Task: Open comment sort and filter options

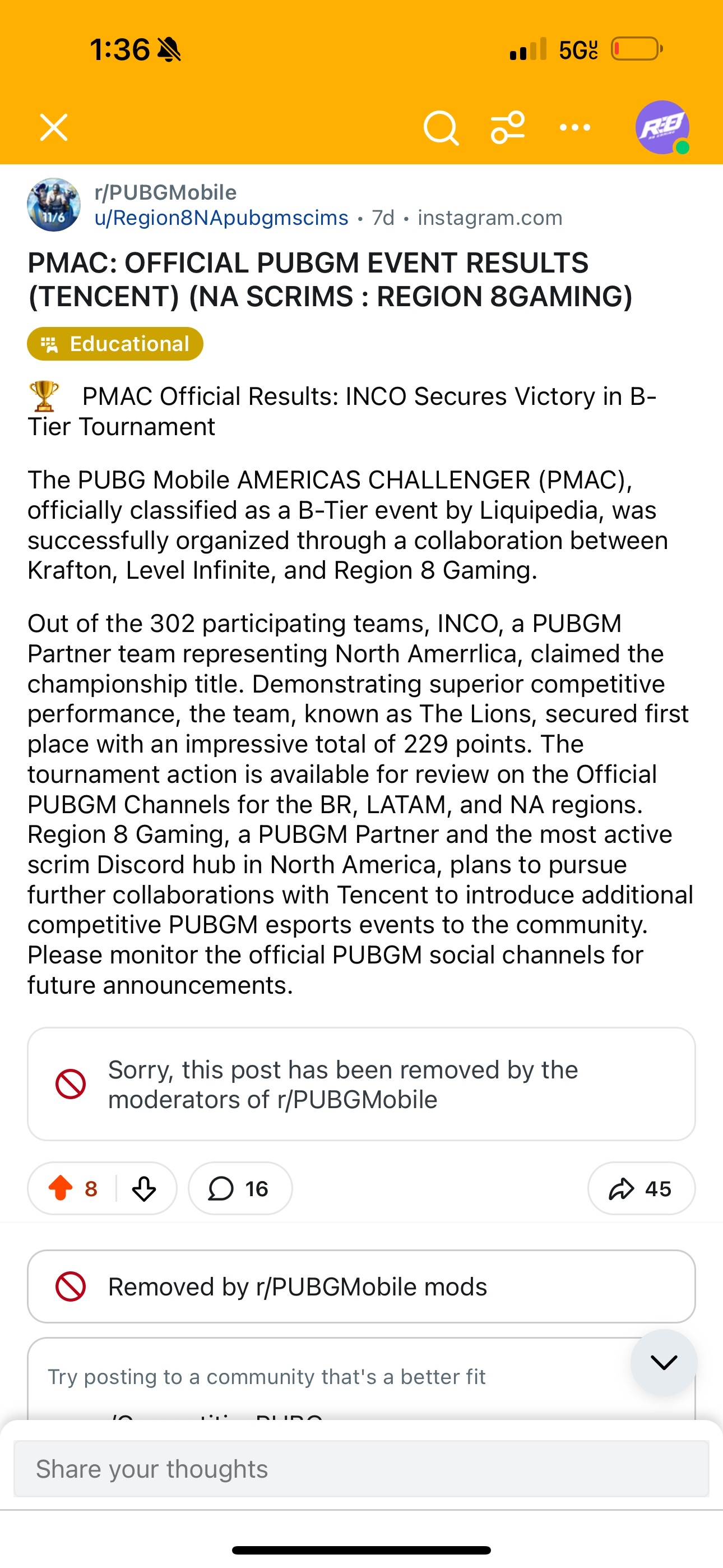Action: coord(508,127)
